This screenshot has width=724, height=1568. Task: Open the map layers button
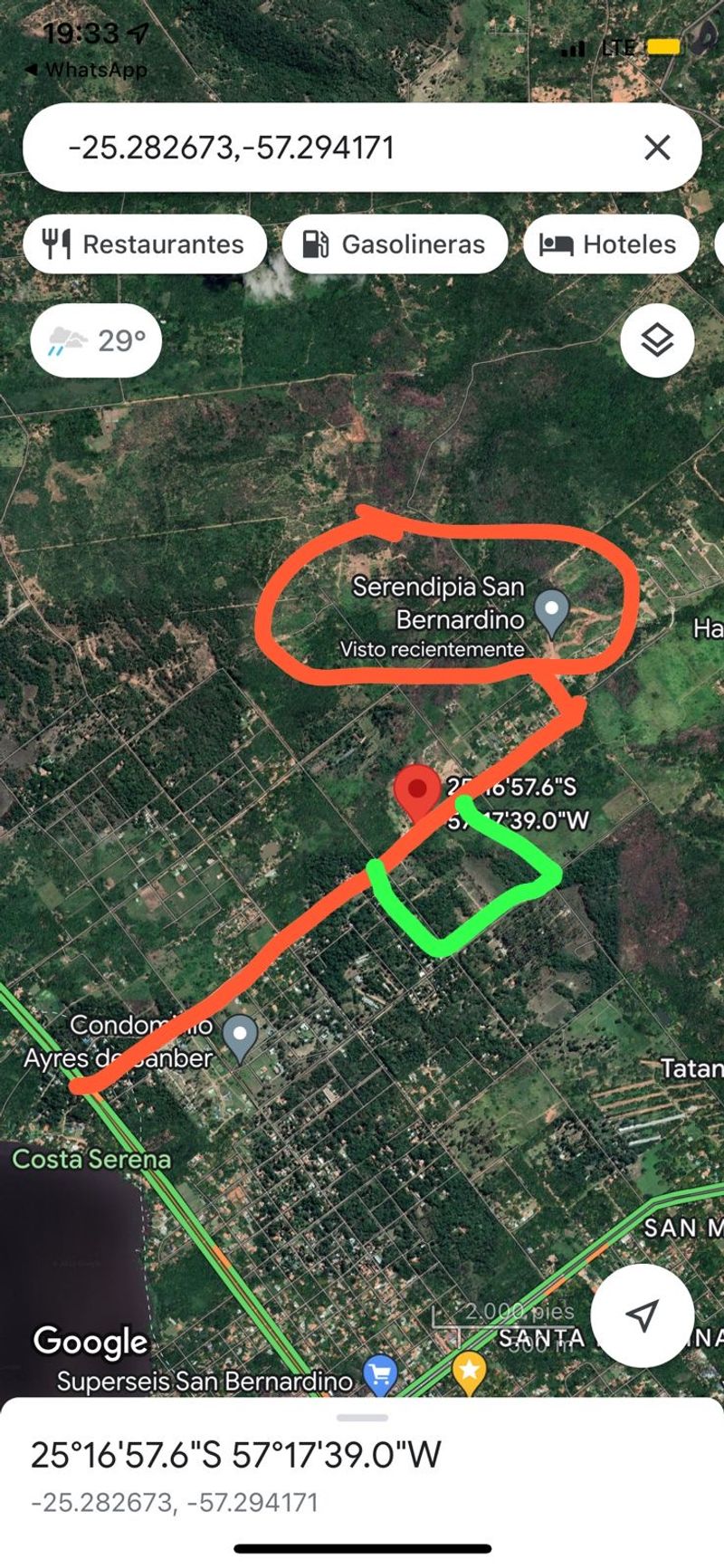(657, 341)
